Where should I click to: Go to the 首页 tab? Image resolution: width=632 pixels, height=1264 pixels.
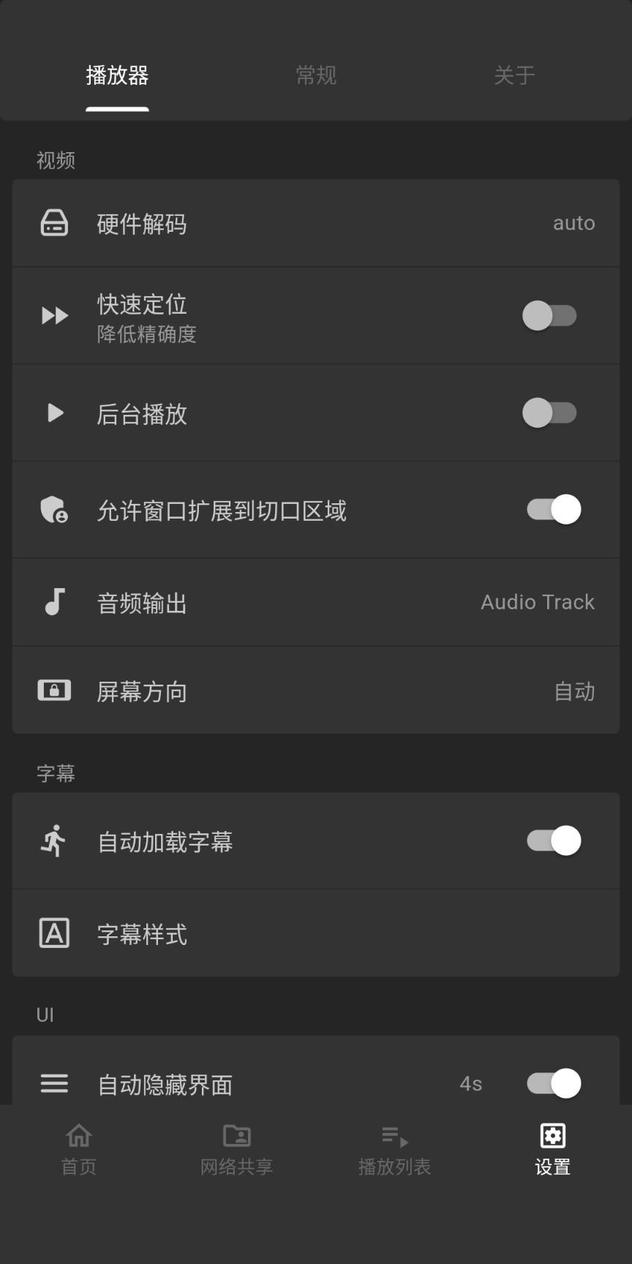79,1149
